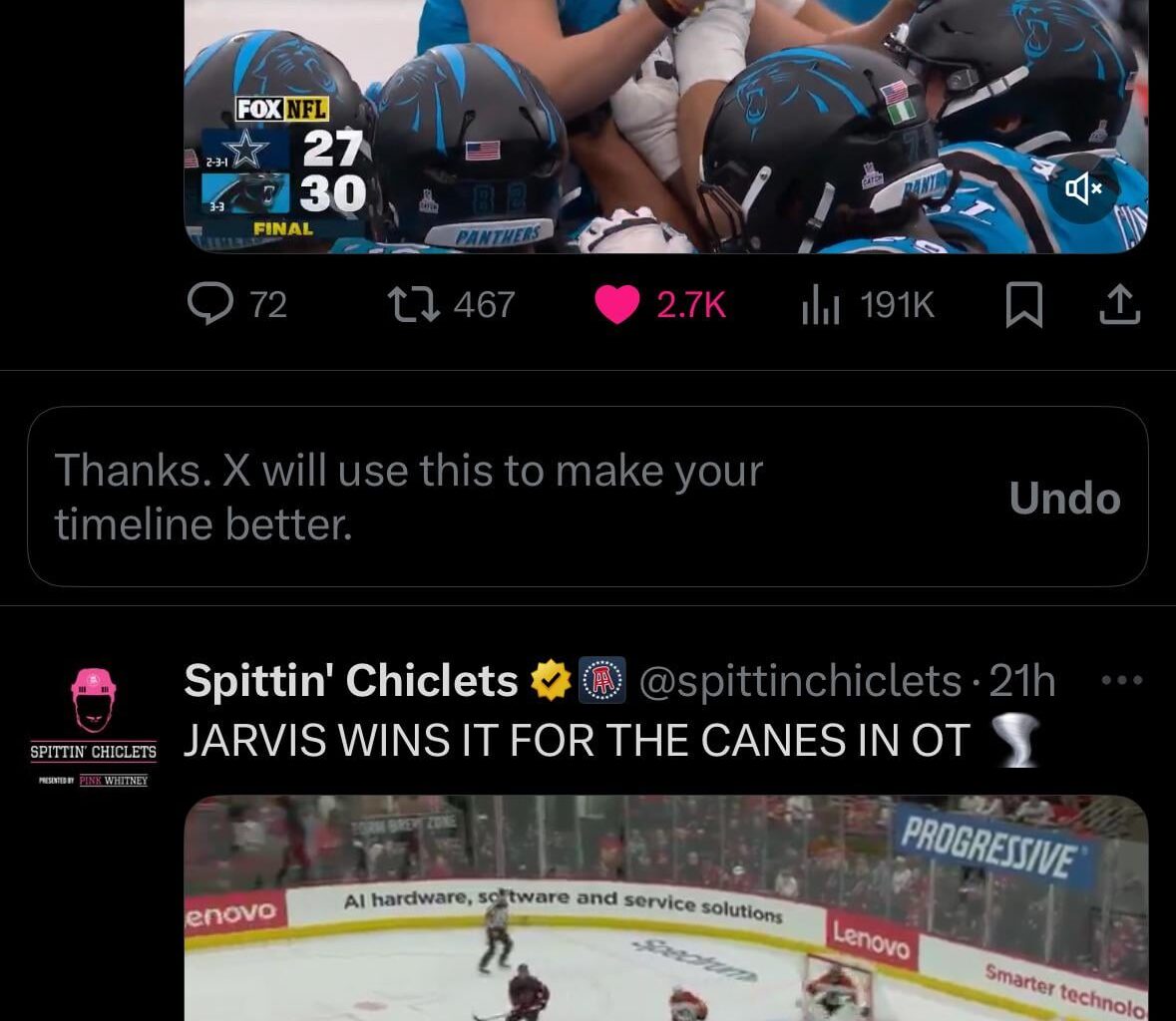1176x1021 pixels.
Task: Repost the Panthers video post
Action: (413, 305)
